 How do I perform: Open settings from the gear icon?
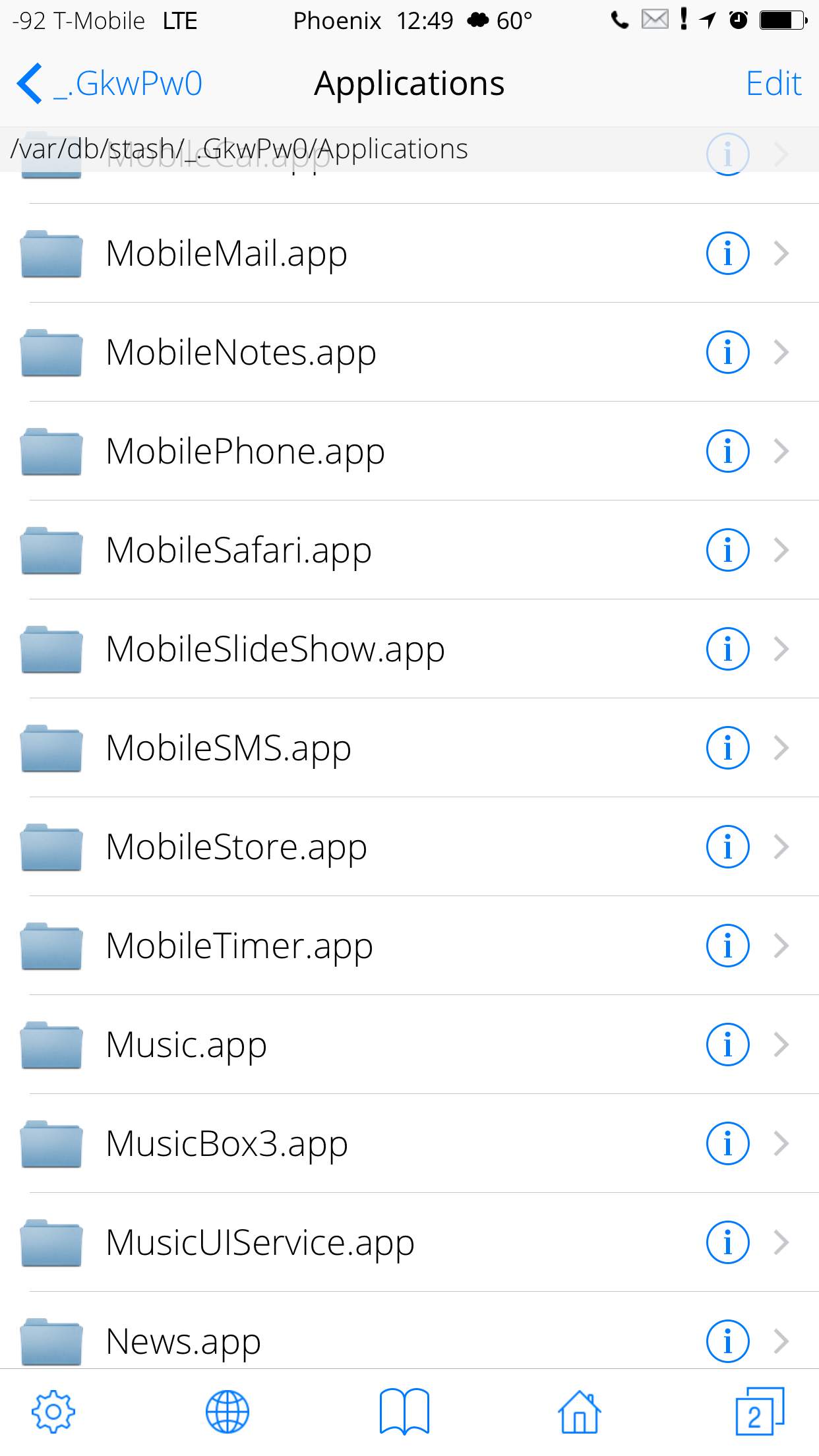tap(53, 1412)
